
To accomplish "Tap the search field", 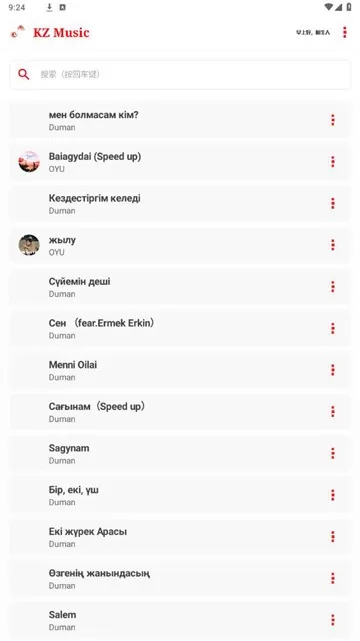I will point(180,74).
